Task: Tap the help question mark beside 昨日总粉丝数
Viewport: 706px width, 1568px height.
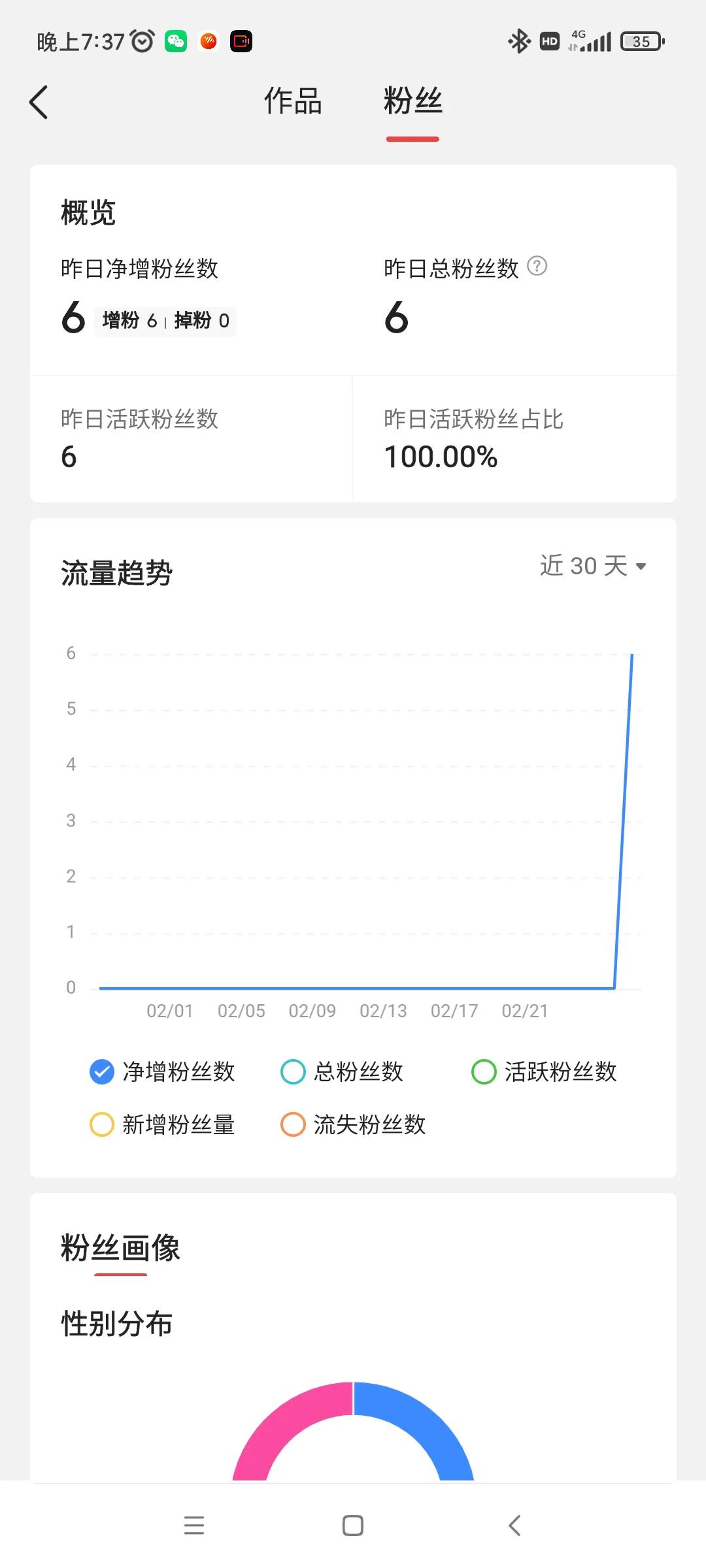Action: (536, 266)
